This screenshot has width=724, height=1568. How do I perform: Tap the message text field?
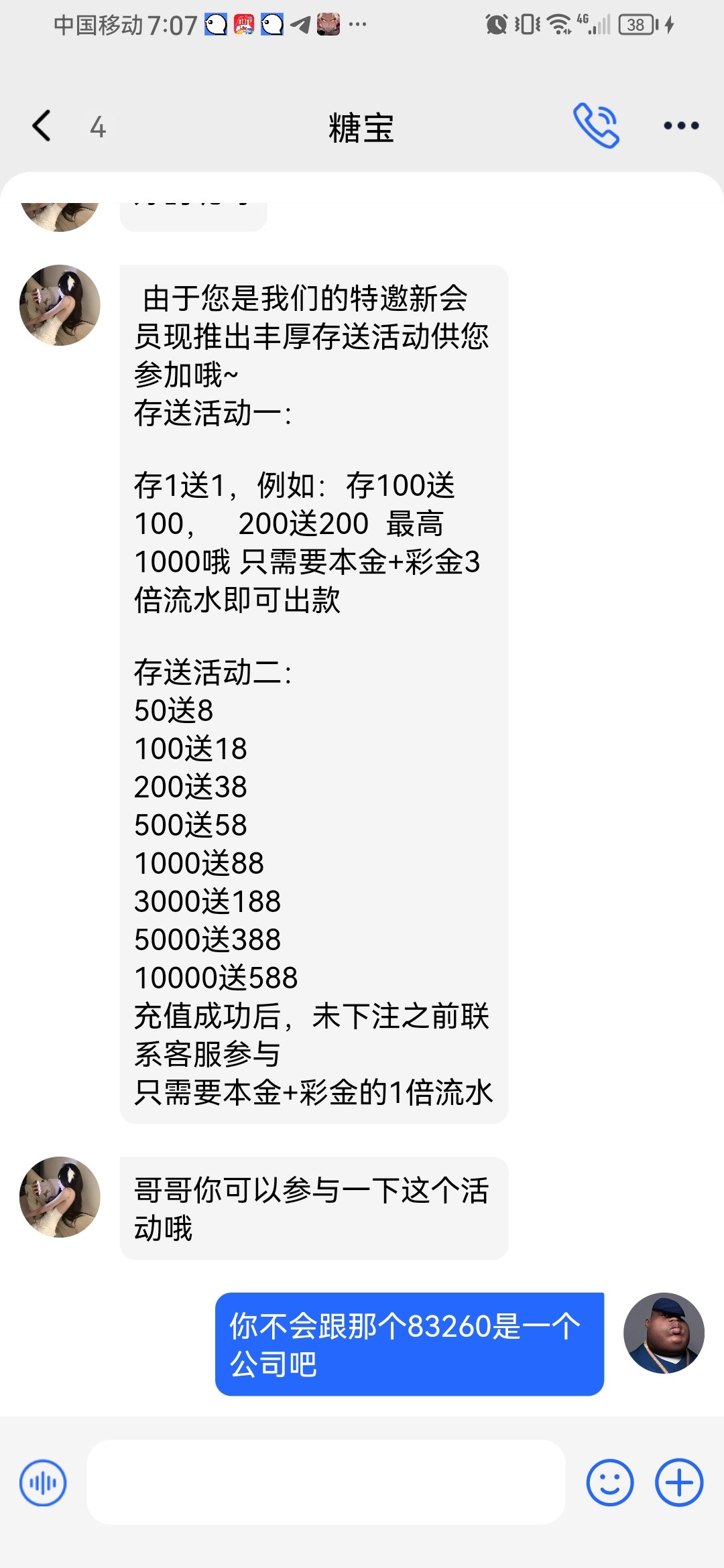click(326, 1482)
